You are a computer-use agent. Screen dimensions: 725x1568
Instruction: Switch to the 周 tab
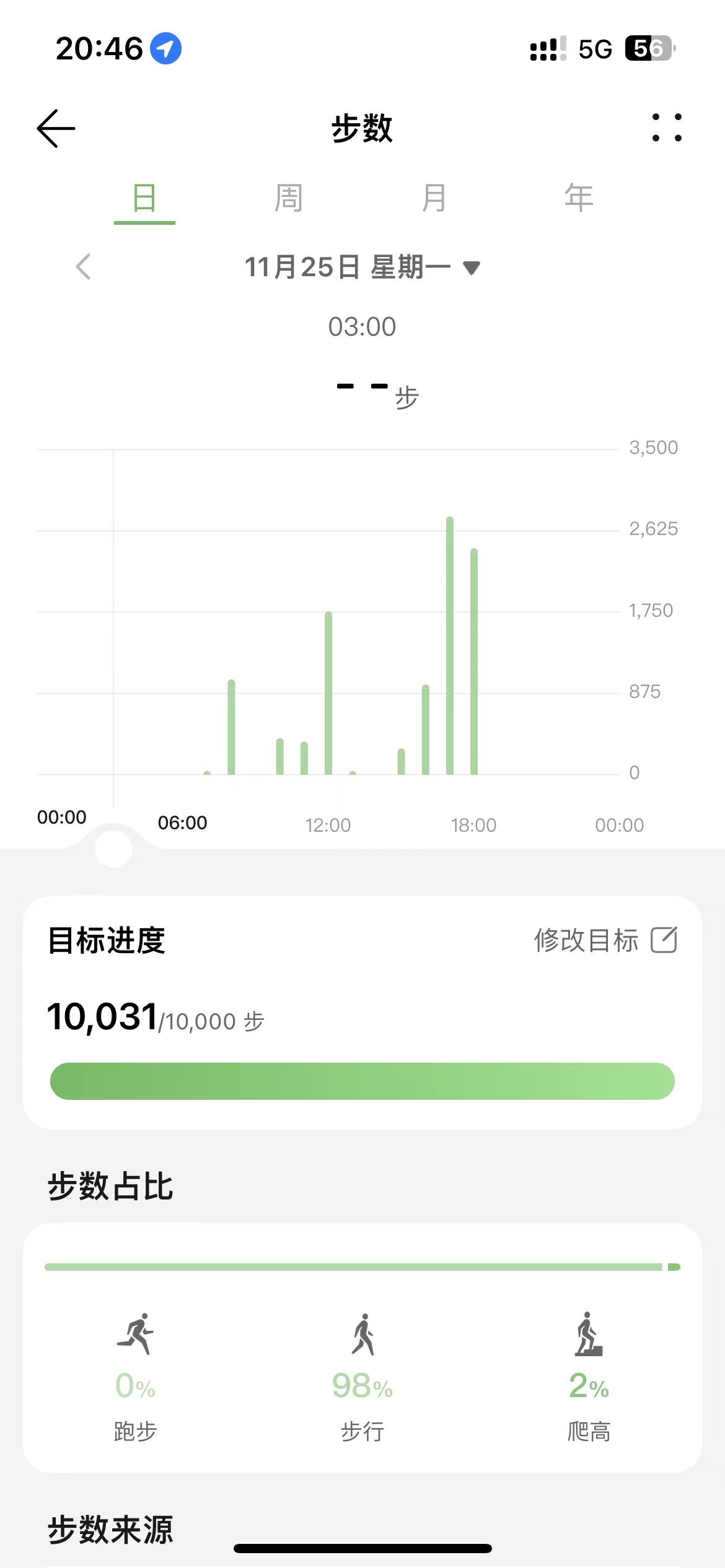tap(289, 198)
